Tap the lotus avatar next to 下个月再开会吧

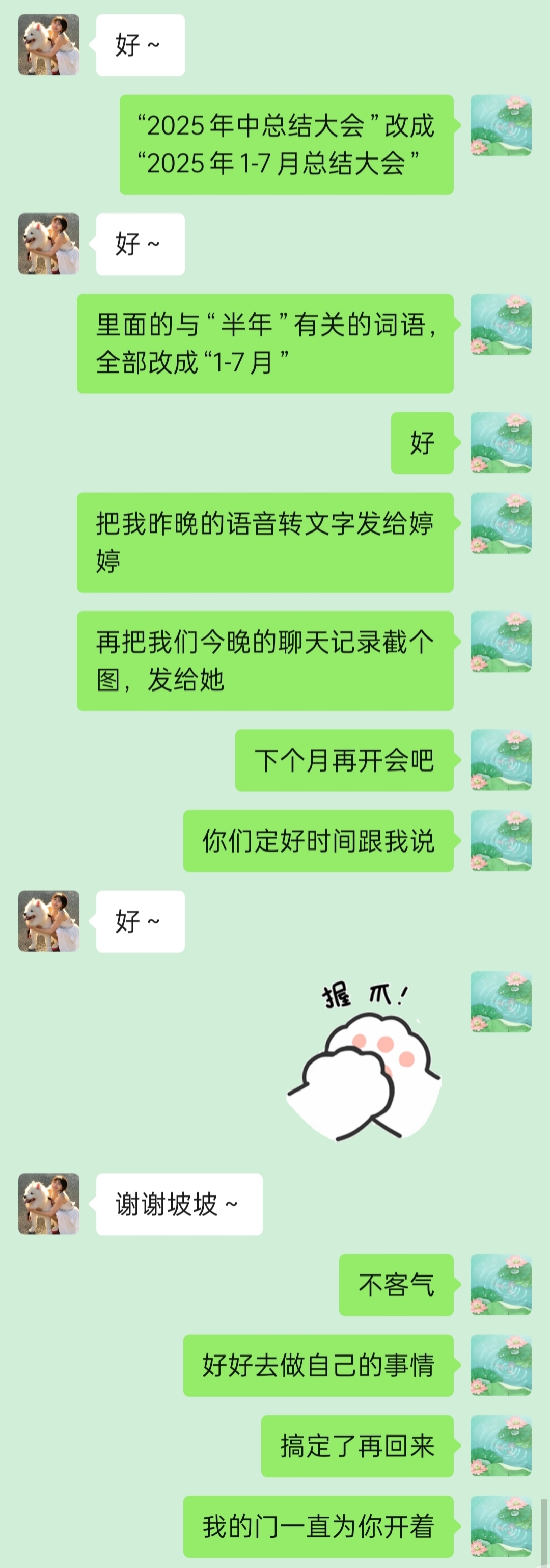point(501,760)
